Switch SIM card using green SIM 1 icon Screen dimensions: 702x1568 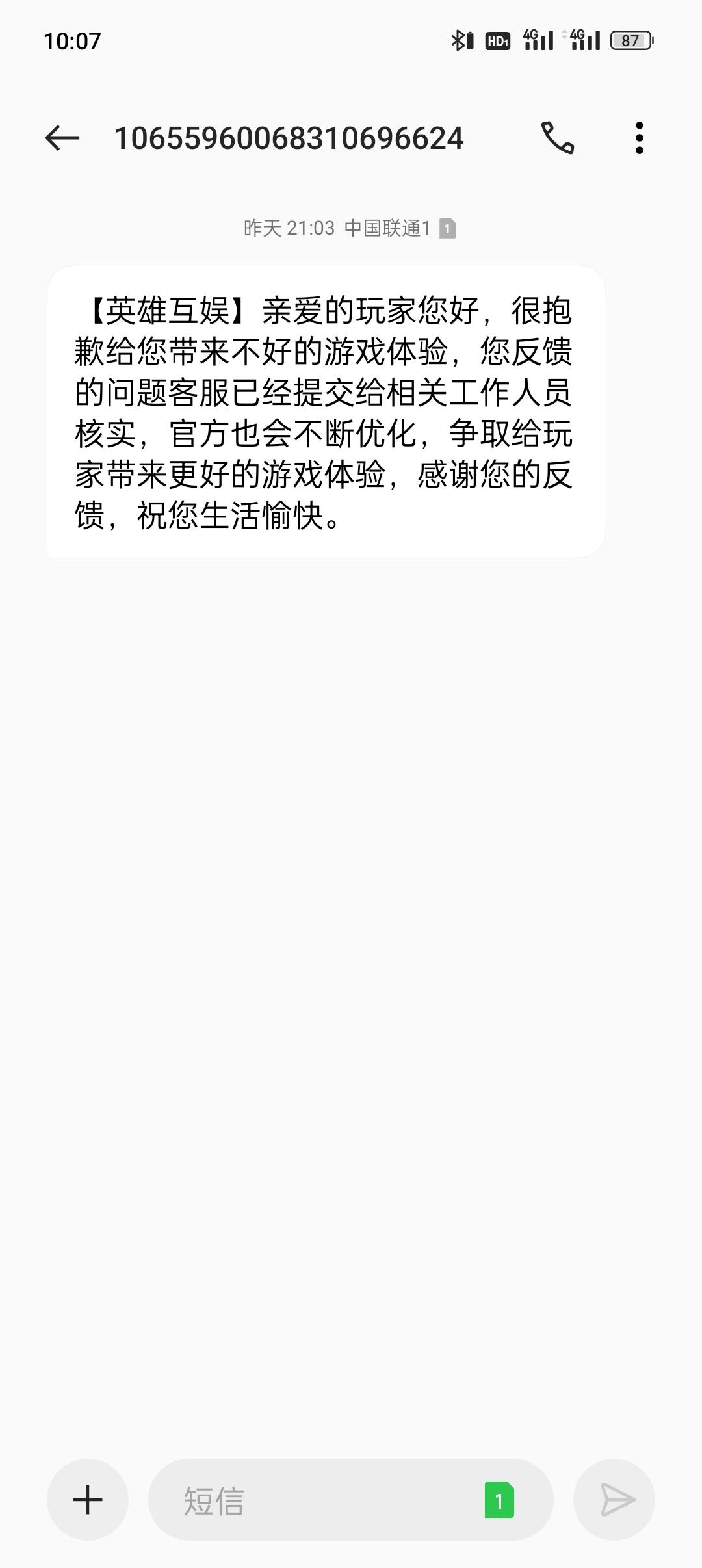coord(499,1500)
